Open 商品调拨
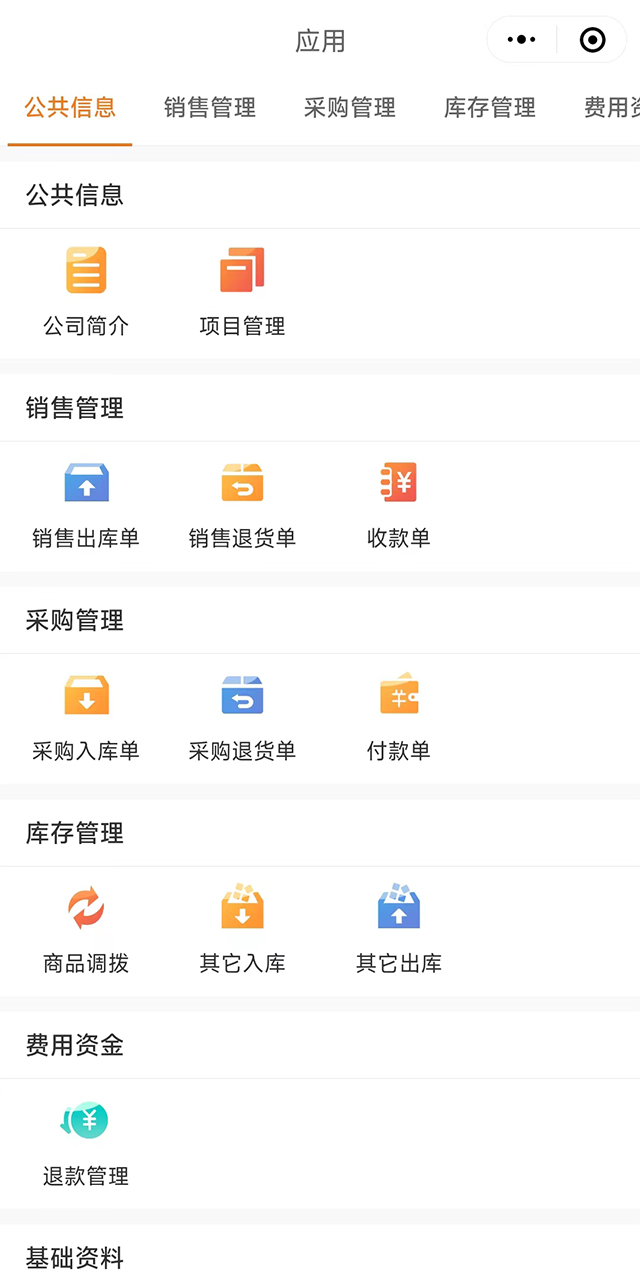Image resolution: width=640 pixels, height=1276 pixels. pos(86,930)
